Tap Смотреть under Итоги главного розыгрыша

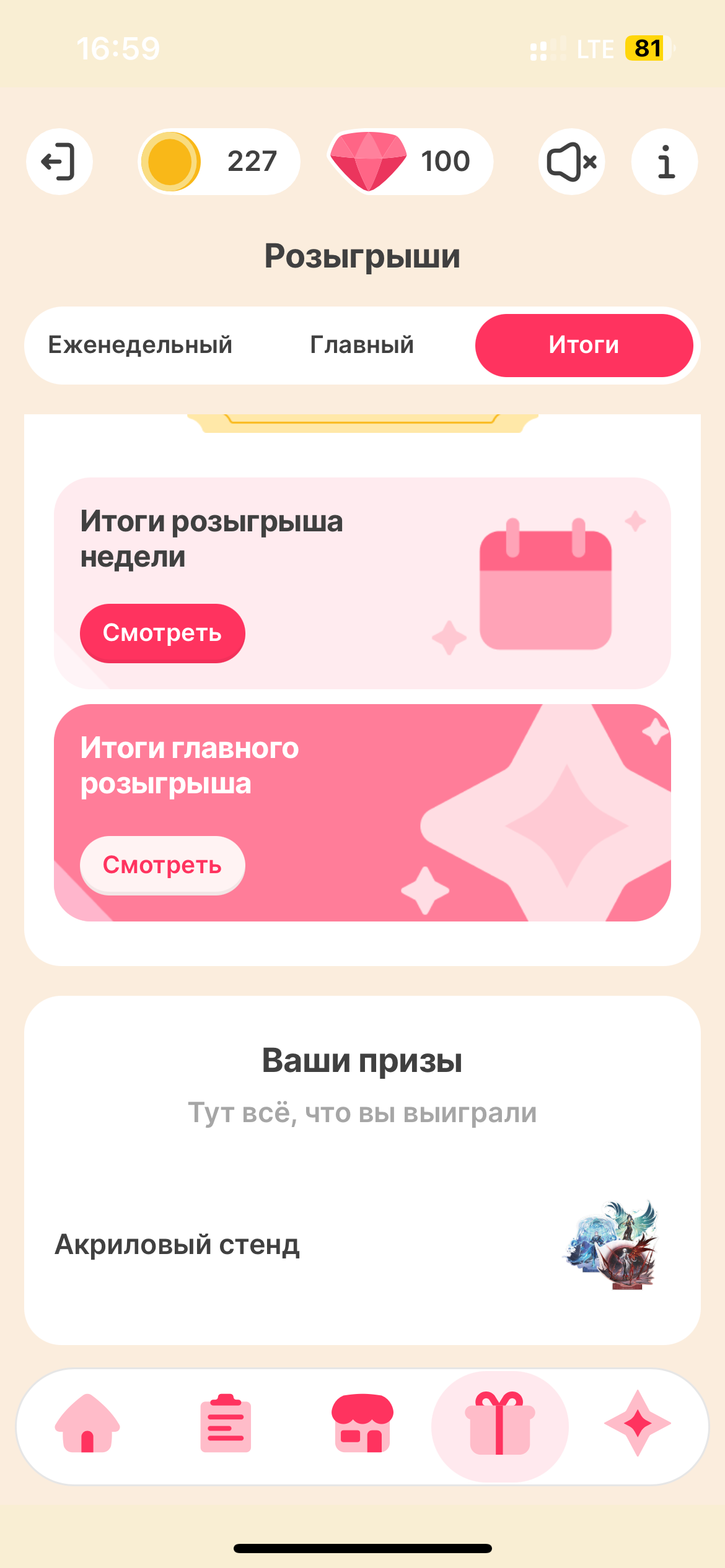162,865
